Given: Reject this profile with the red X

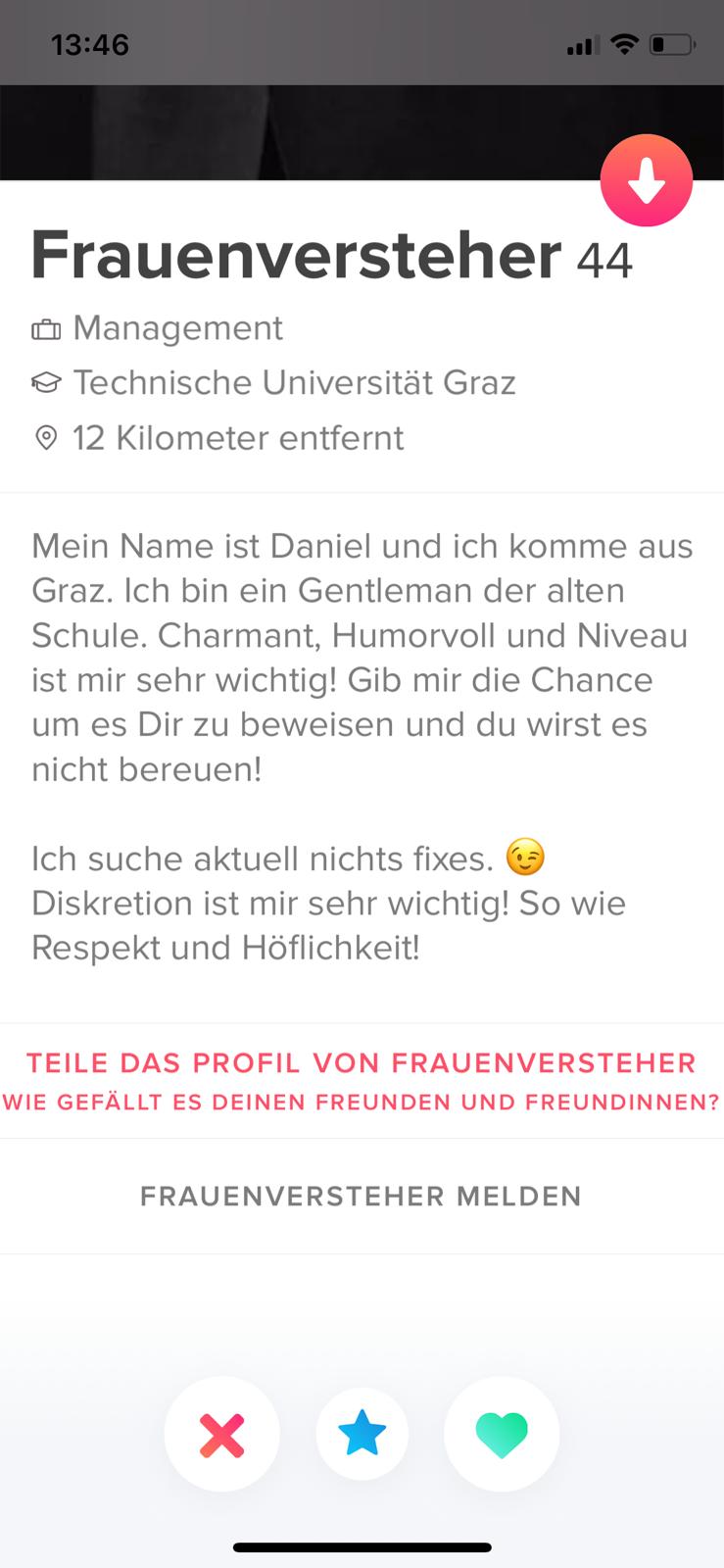Looking at the screenshot, I should click(222, 1435).
